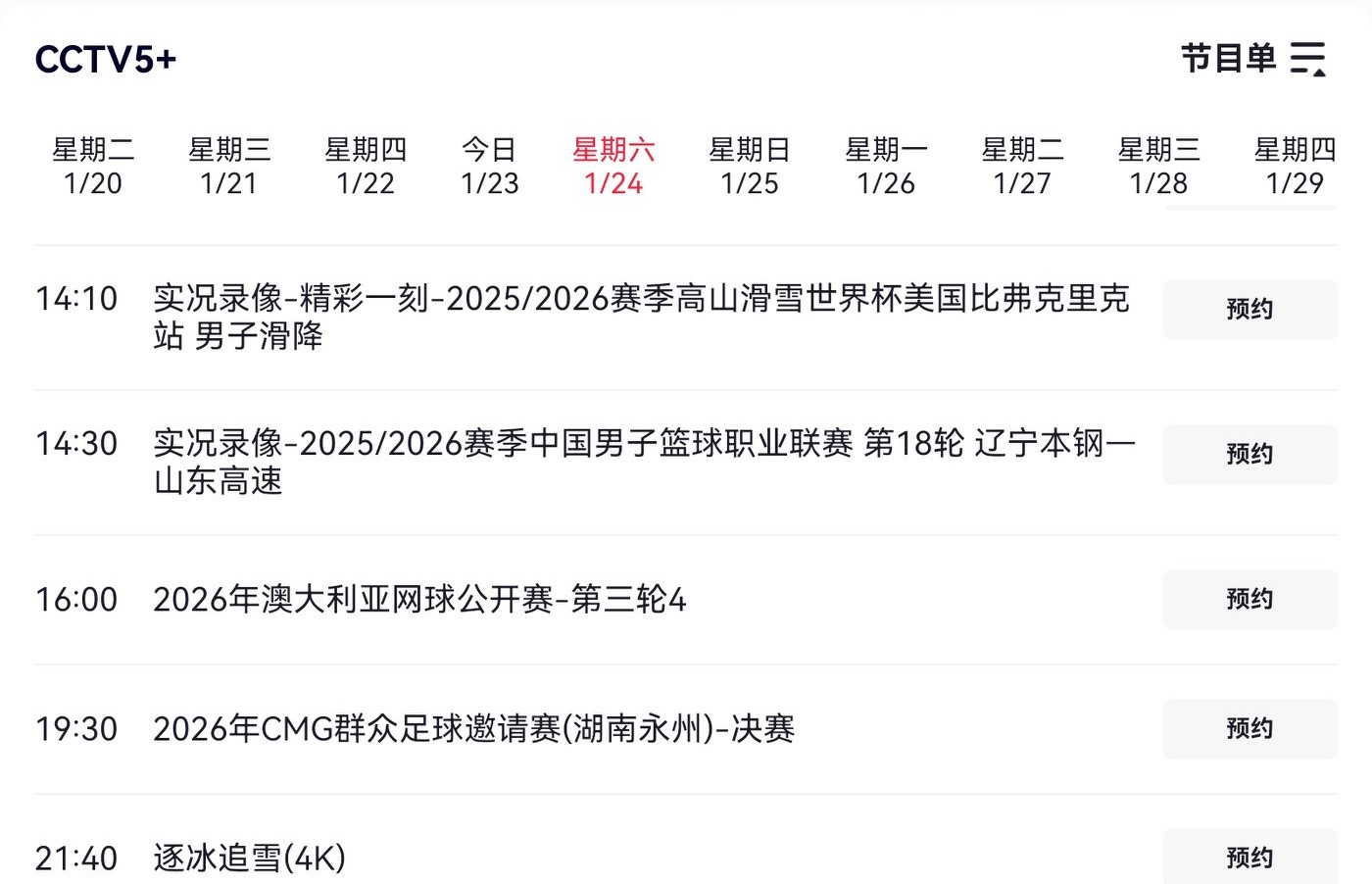Tap 预约 for the 14:10 高山滑雪世界杯 program
This screenshot has width=1372, height=884.
[1249, 310]
